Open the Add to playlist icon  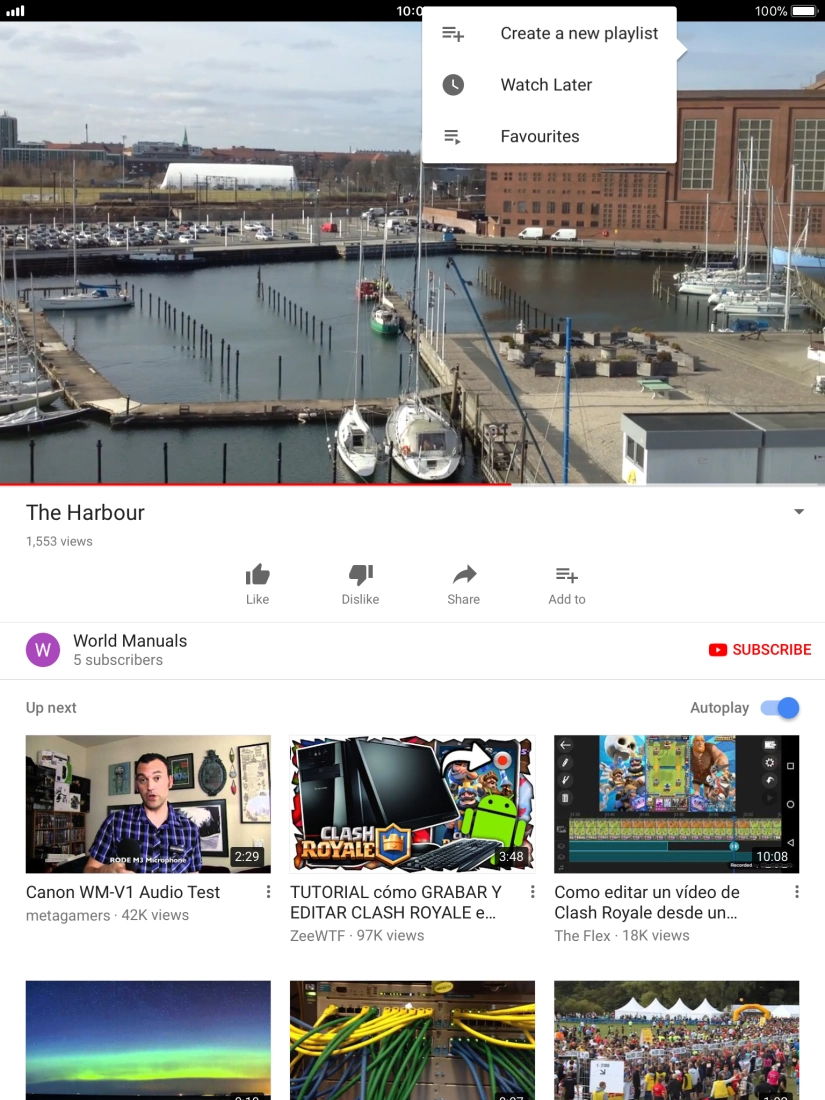click(x=566, y=574)
